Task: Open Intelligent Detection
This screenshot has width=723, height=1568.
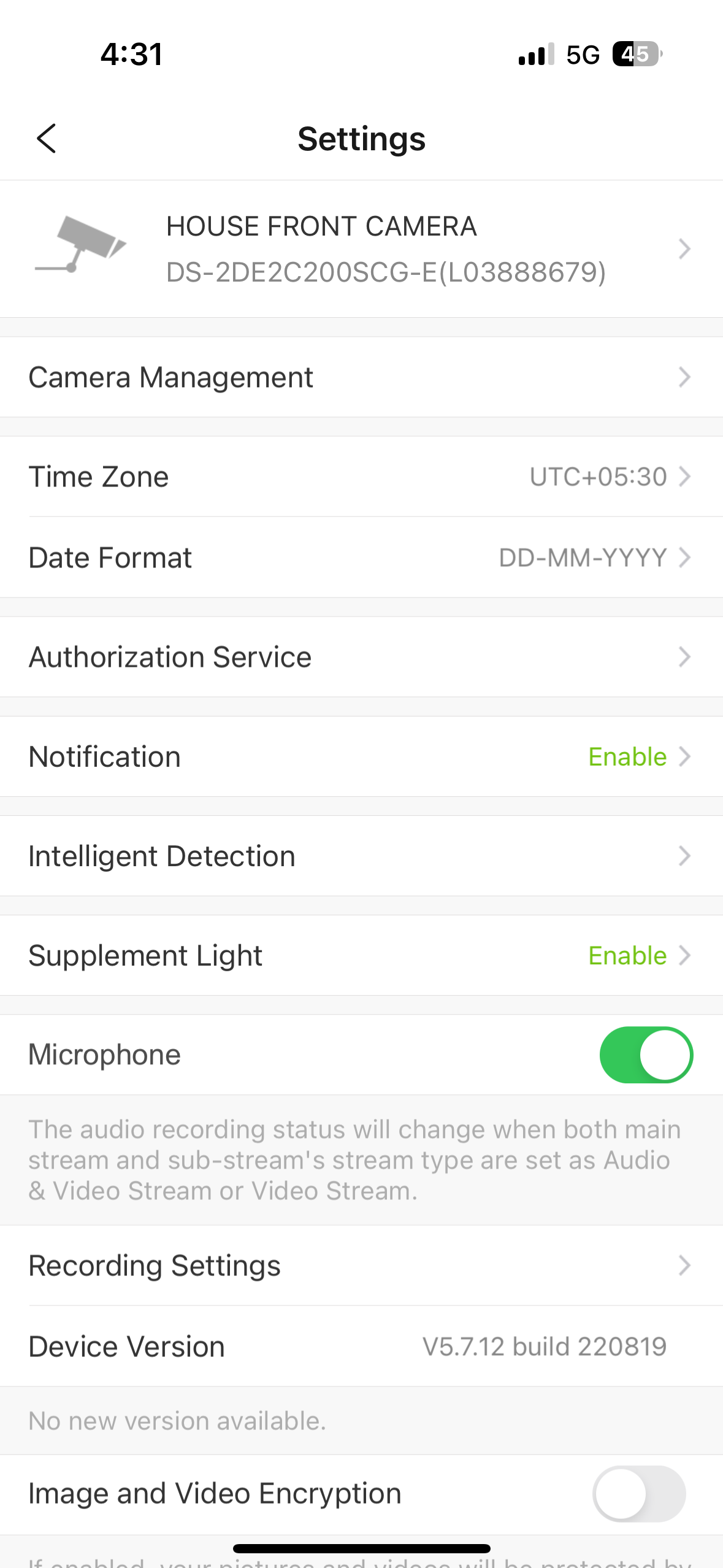Action: 361,856
